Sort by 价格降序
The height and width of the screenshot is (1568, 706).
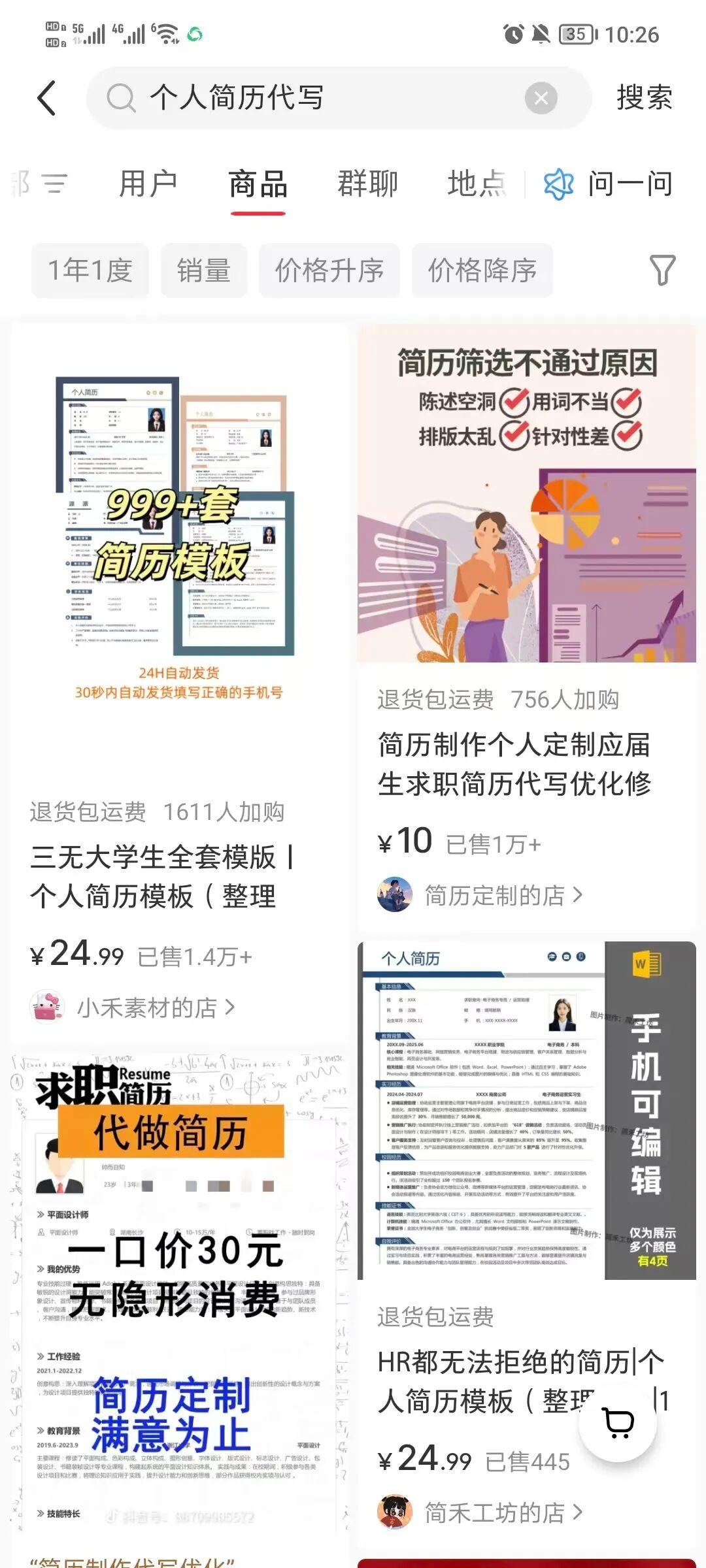(482, 270)
